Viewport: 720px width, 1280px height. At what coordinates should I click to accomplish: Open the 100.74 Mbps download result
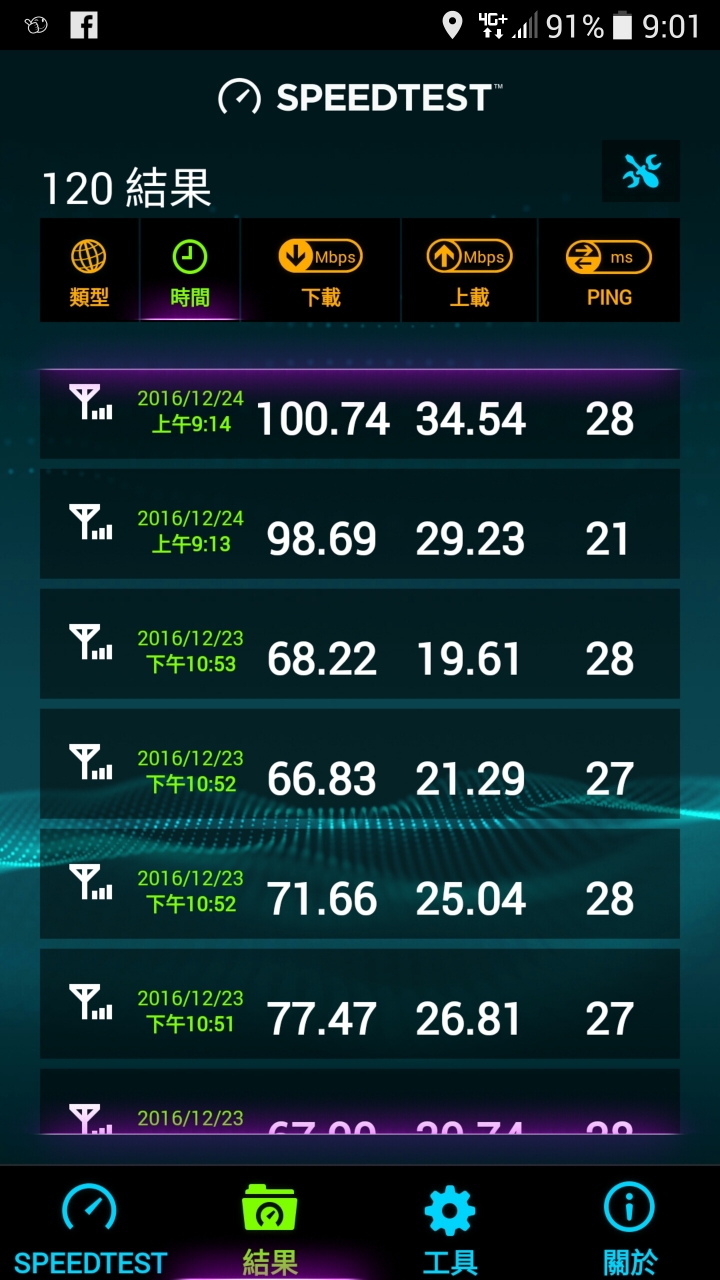pyautogui.click(x=360, y=416)
